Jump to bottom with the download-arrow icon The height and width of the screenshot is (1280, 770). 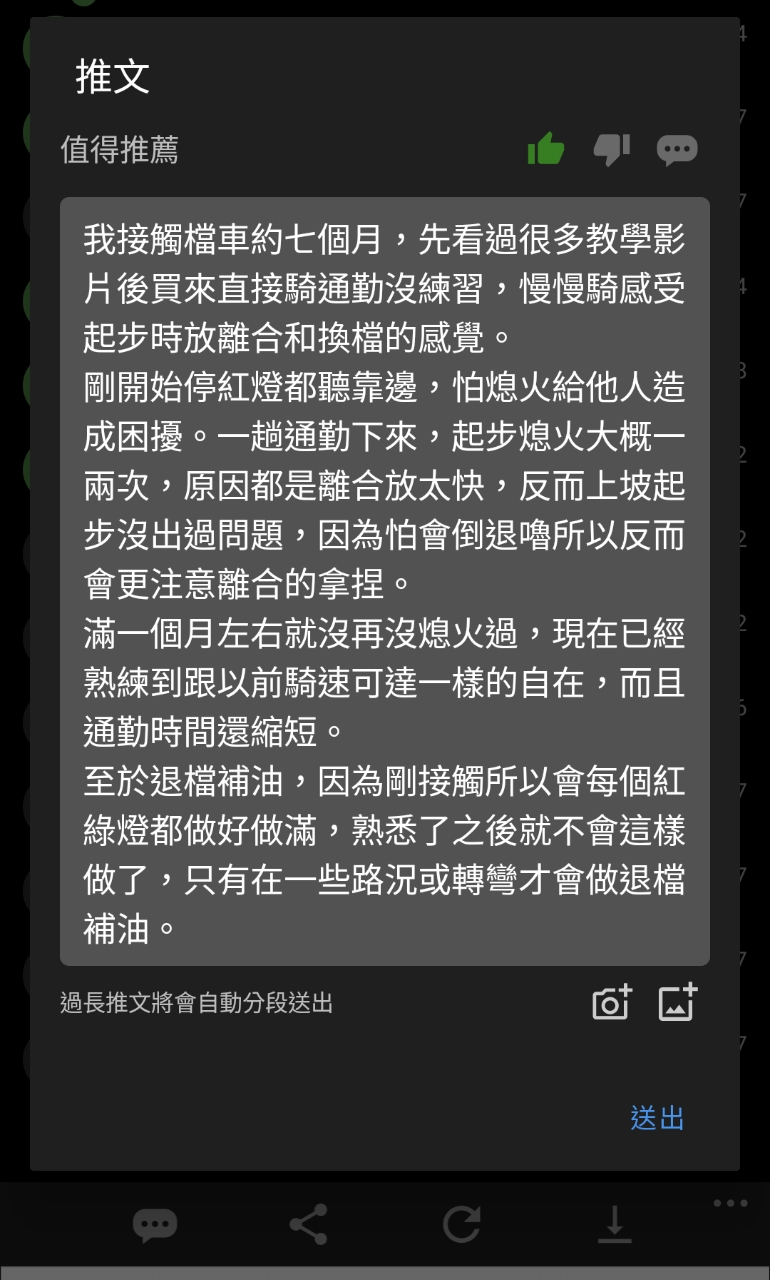(x=615, y=1225)
